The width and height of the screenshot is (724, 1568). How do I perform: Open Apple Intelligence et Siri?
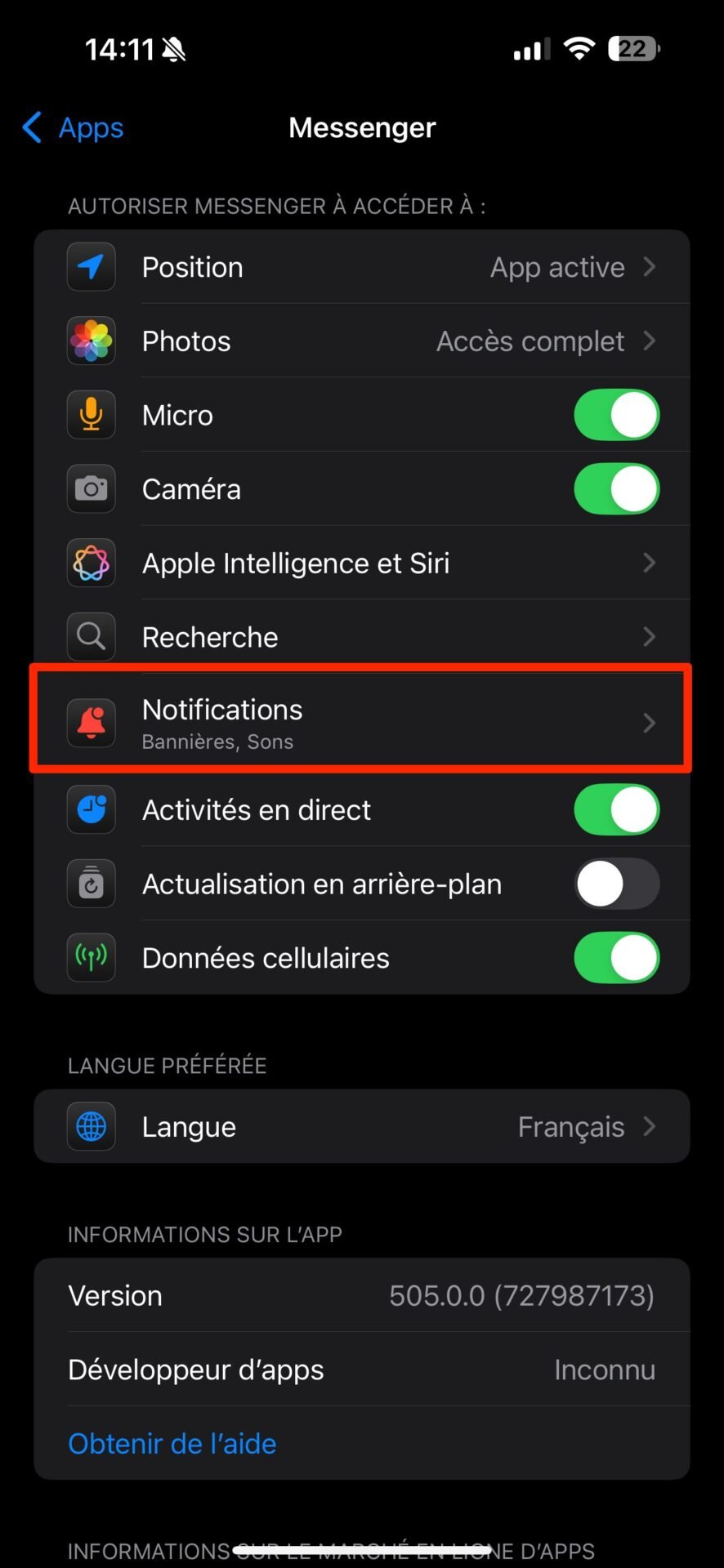tap(362, 563)
